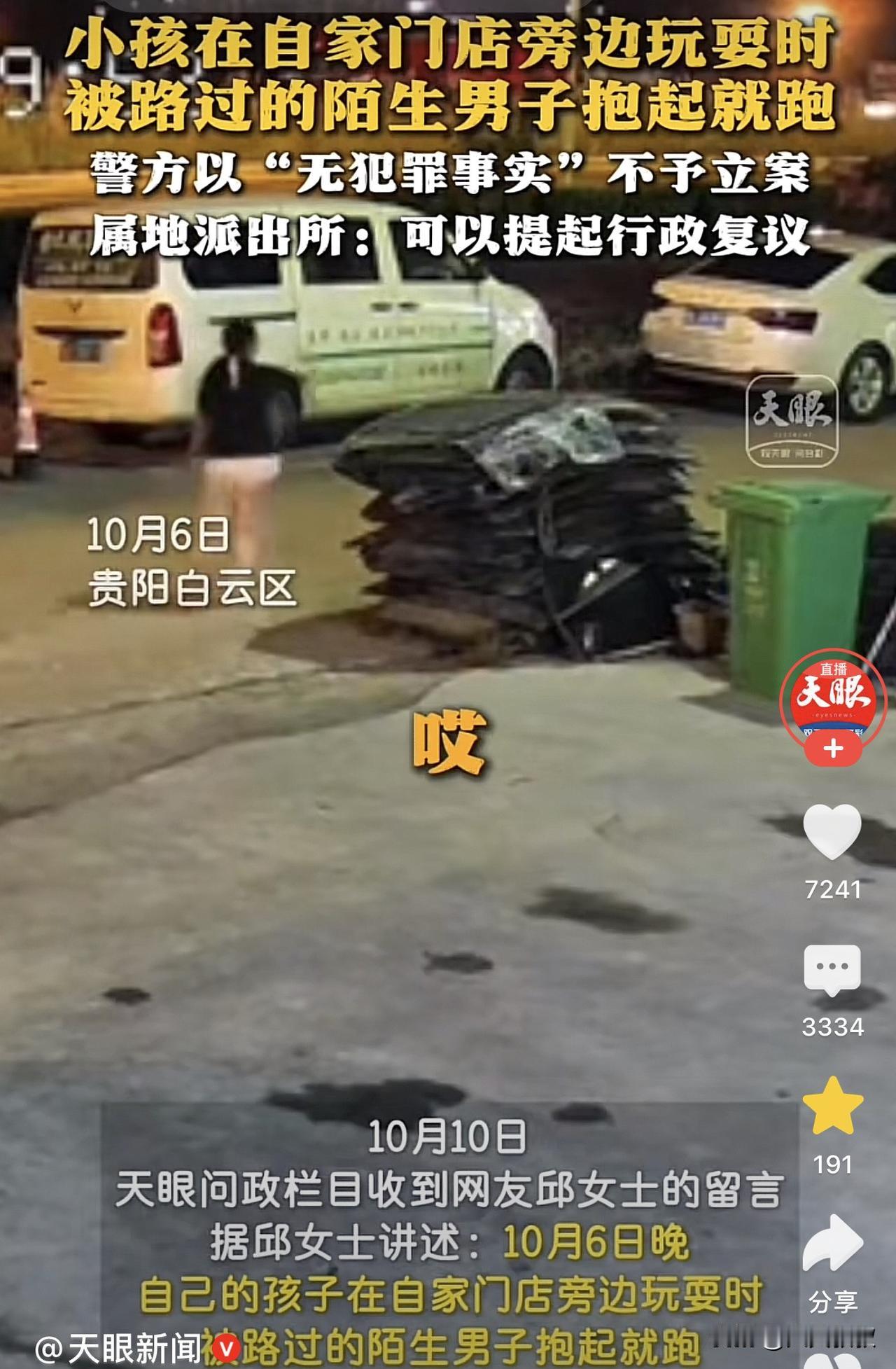Follow the account with the plus button
The width and height of the screenshot is (896, 1369).
[x=832, y=749]
